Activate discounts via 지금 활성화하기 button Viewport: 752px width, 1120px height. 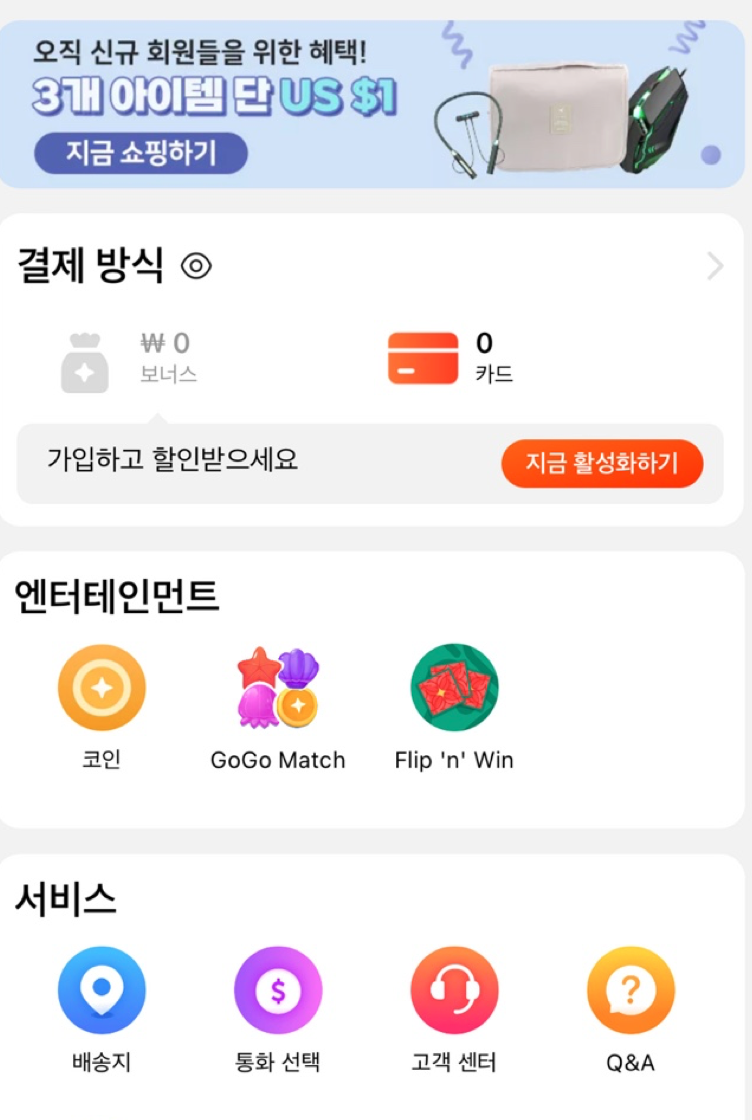tap(601, 463)
